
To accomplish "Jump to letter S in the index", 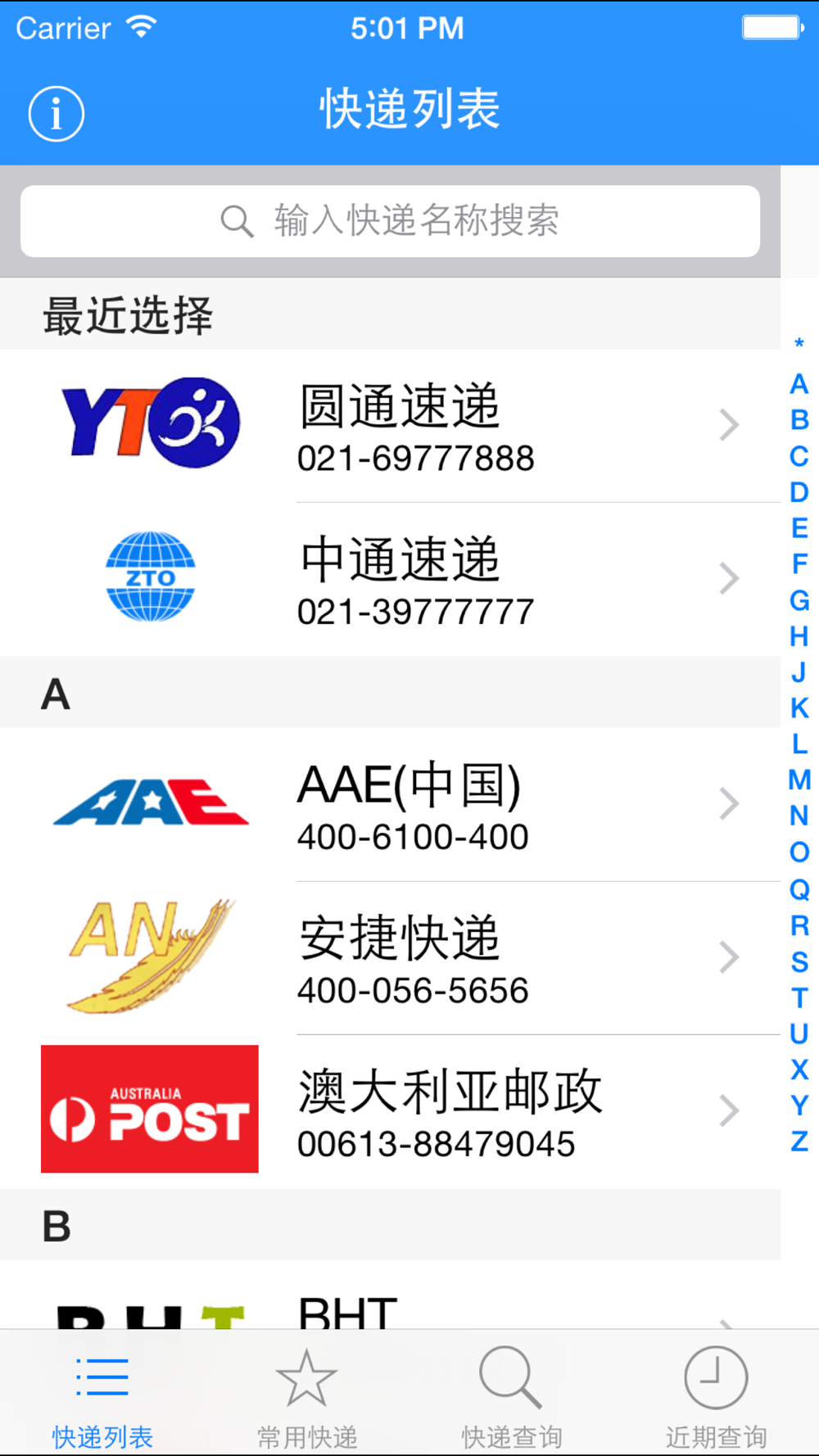I will click(x=799, y=962).
